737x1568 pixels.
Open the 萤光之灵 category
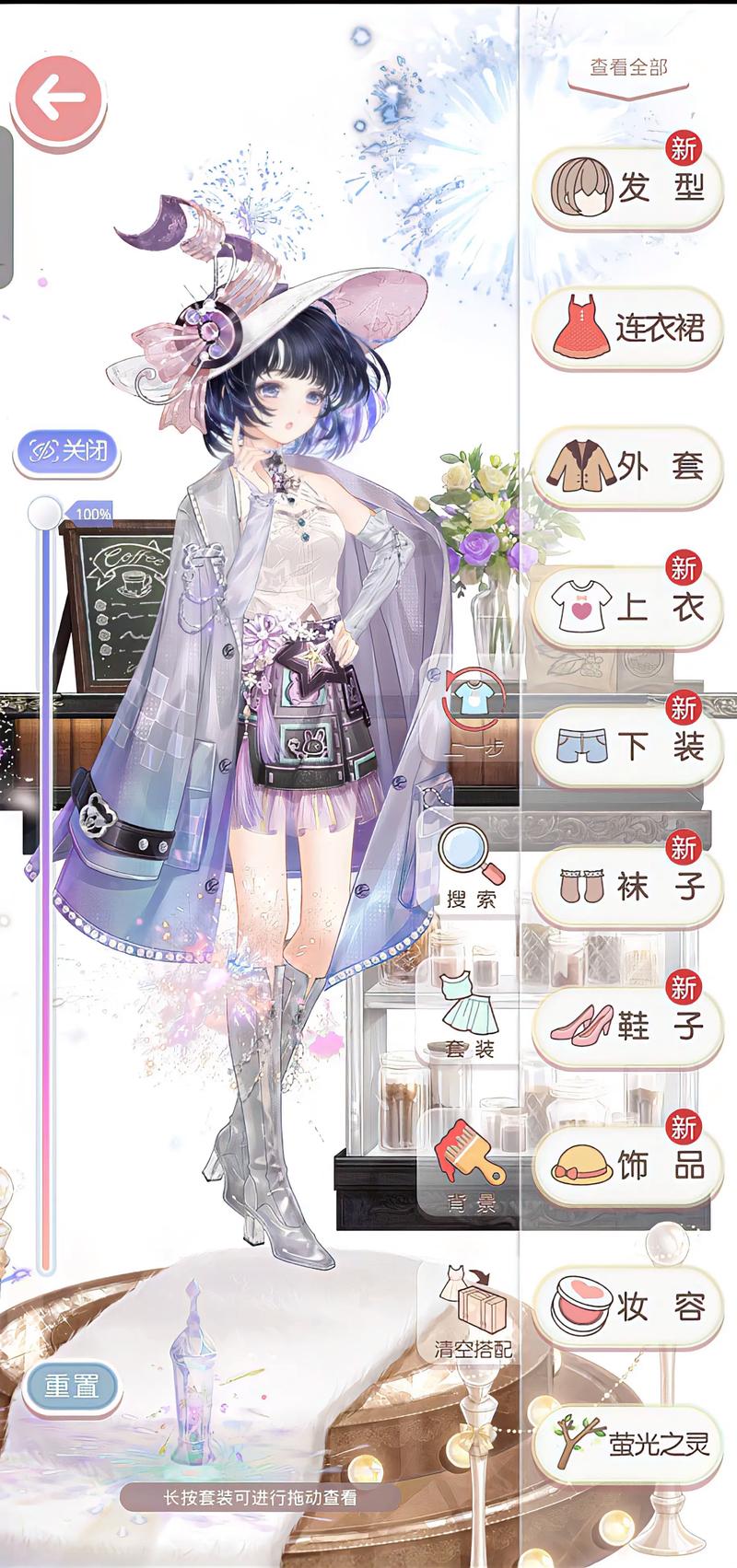point(628,1444)
